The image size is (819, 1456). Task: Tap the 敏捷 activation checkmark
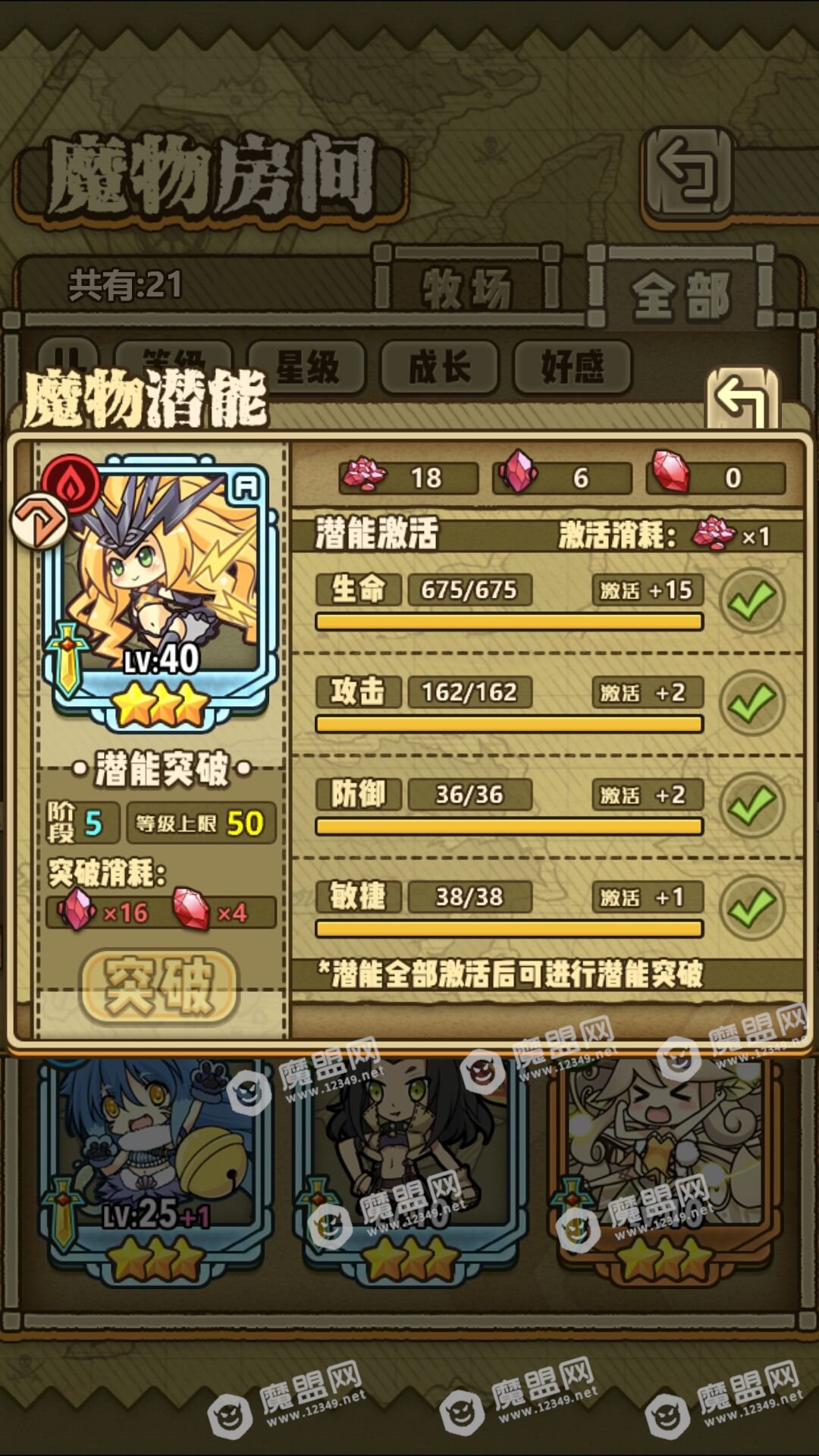click(x=752, y=907)
